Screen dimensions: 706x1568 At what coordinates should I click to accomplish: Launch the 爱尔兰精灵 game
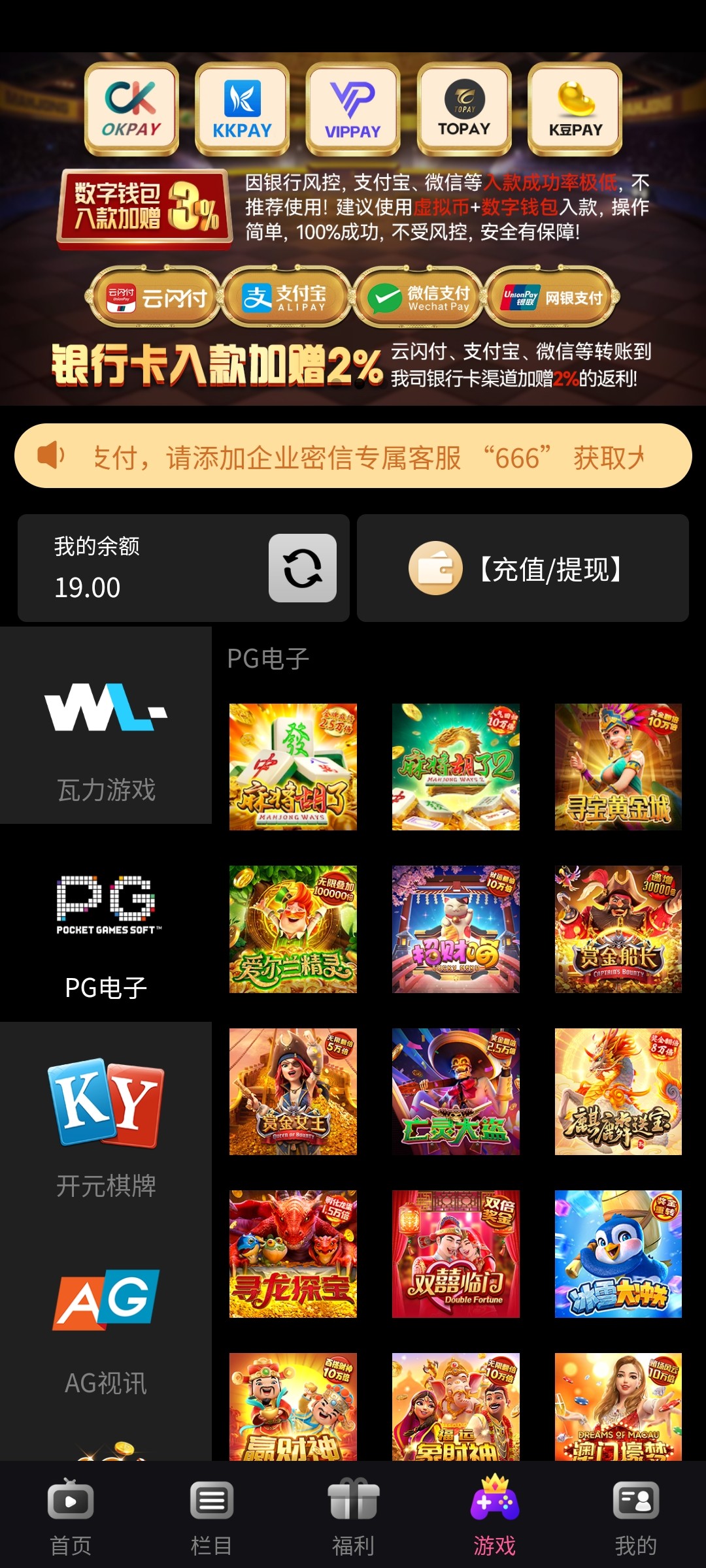coord(293,929)
